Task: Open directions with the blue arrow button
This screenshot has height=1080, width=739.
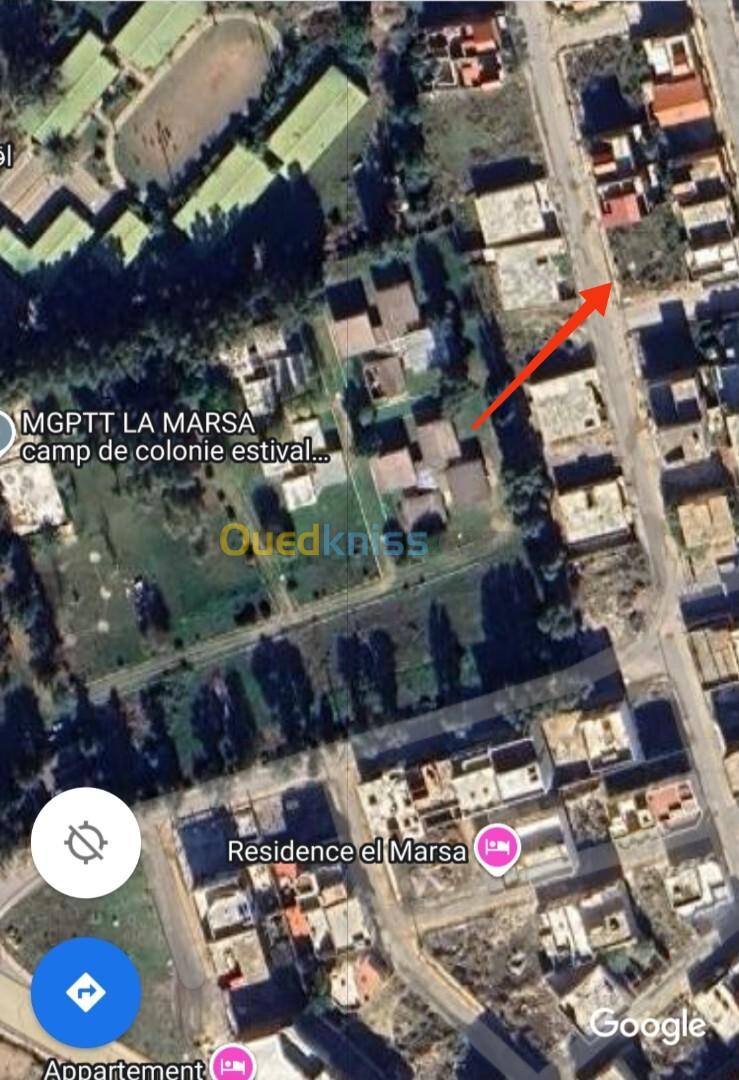Action: 86,992
